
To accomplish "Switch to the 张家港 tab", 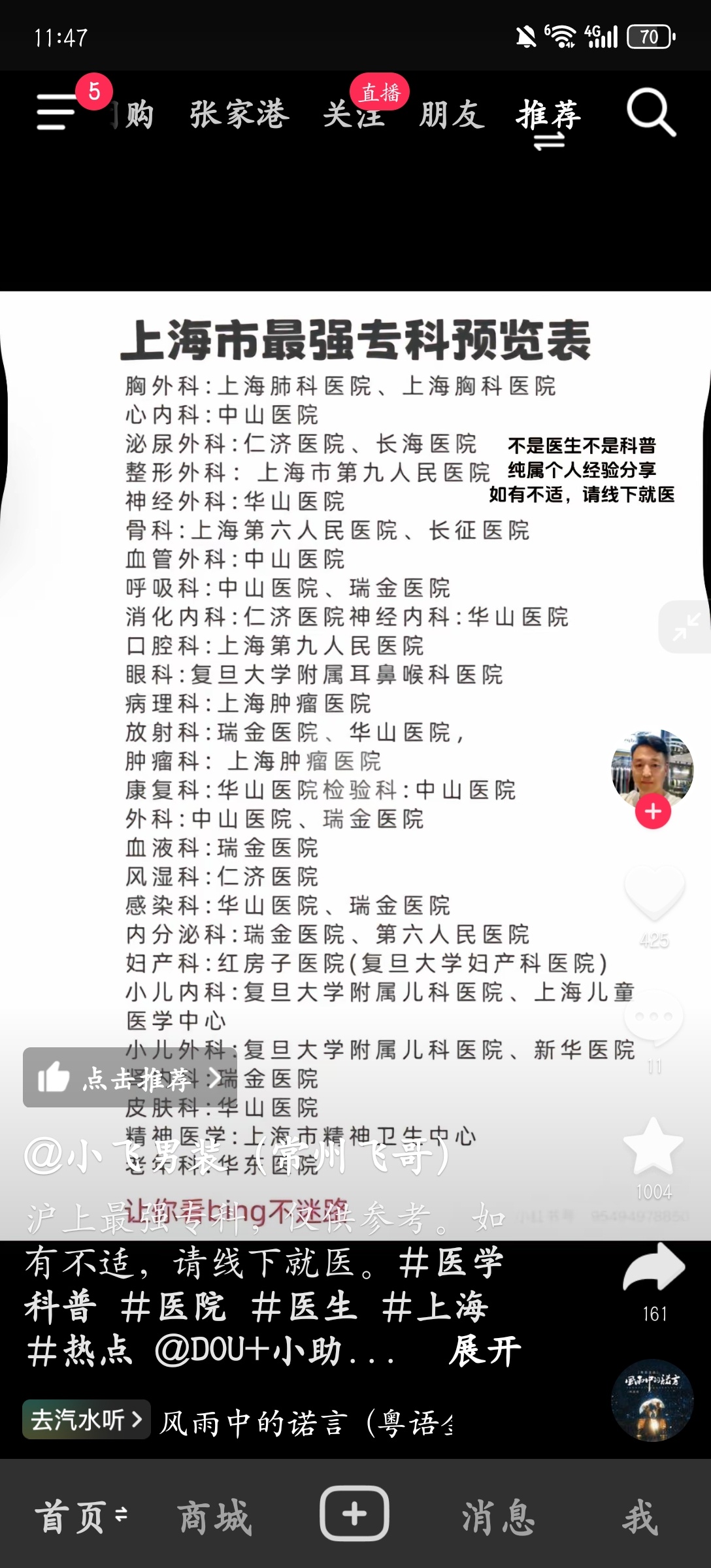I will (x=239, y=114).
